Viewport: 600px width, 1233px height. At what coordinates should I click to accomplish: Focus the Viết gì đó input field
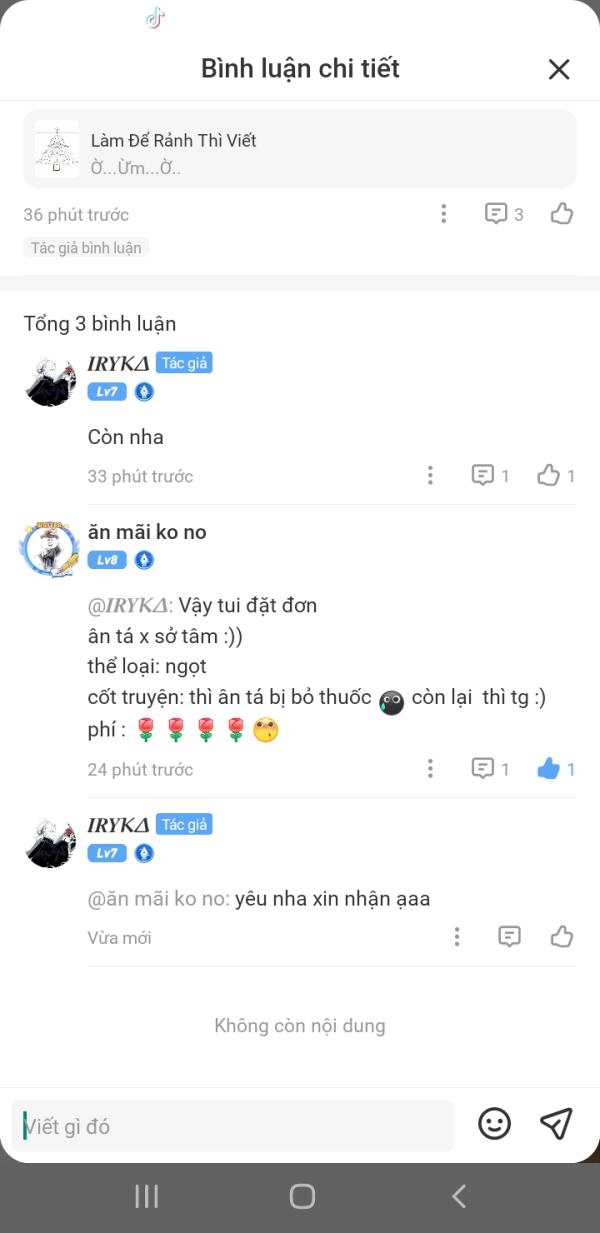pos(232,1126)
